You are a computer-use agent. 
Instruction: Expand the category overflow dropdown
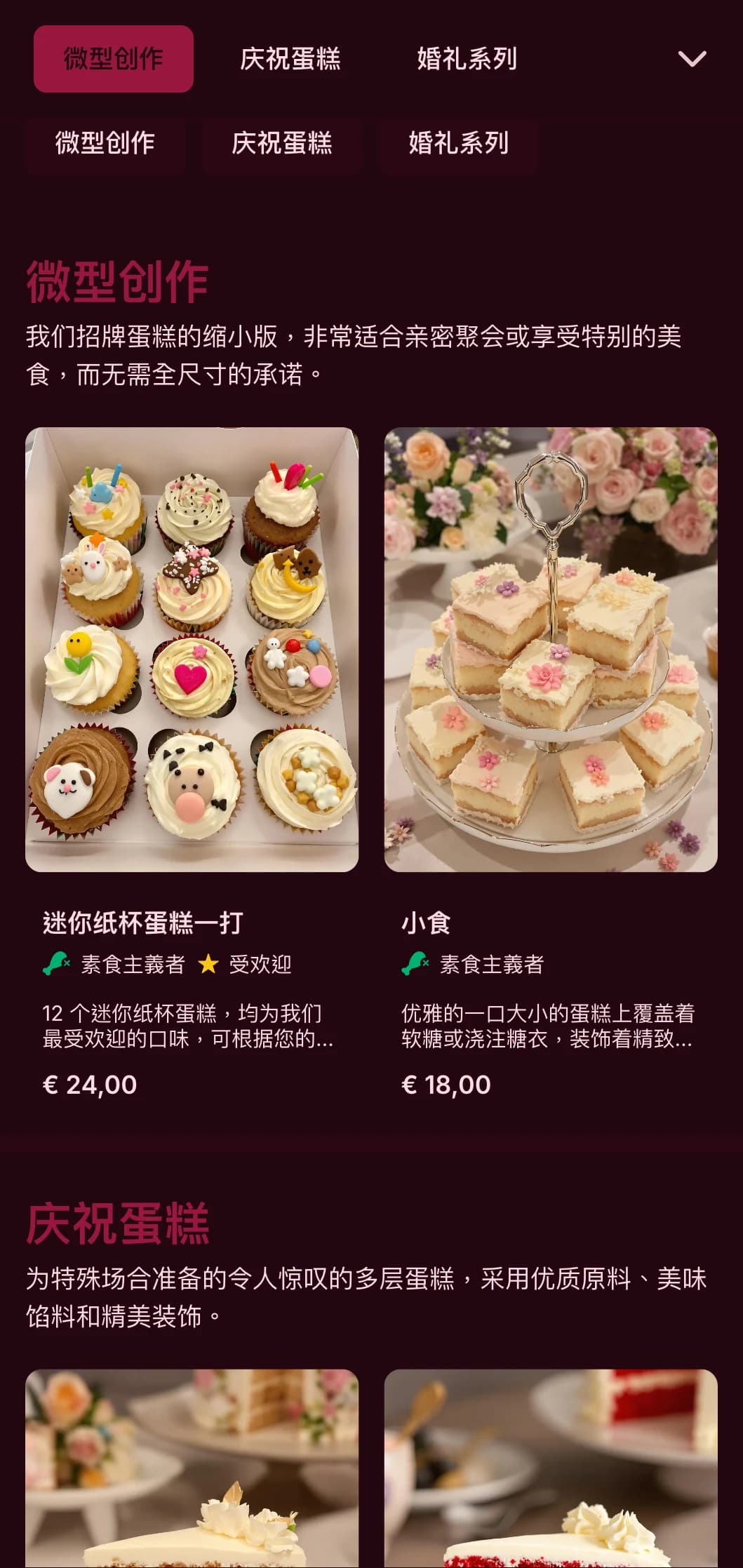[693, 60]
